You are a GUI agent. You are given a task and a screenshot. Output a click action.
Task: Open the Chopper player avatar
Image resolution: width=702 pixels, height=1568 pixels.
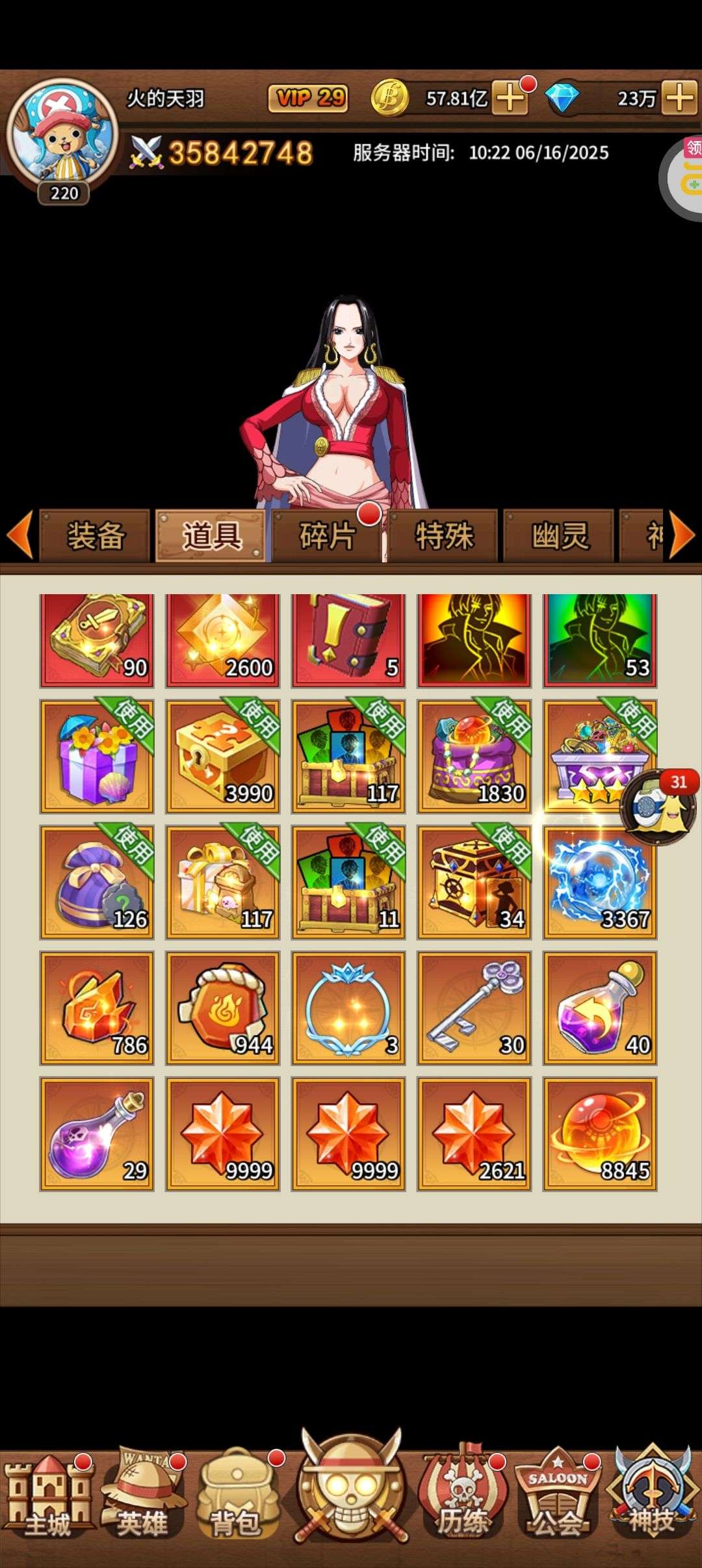[63, 133]
